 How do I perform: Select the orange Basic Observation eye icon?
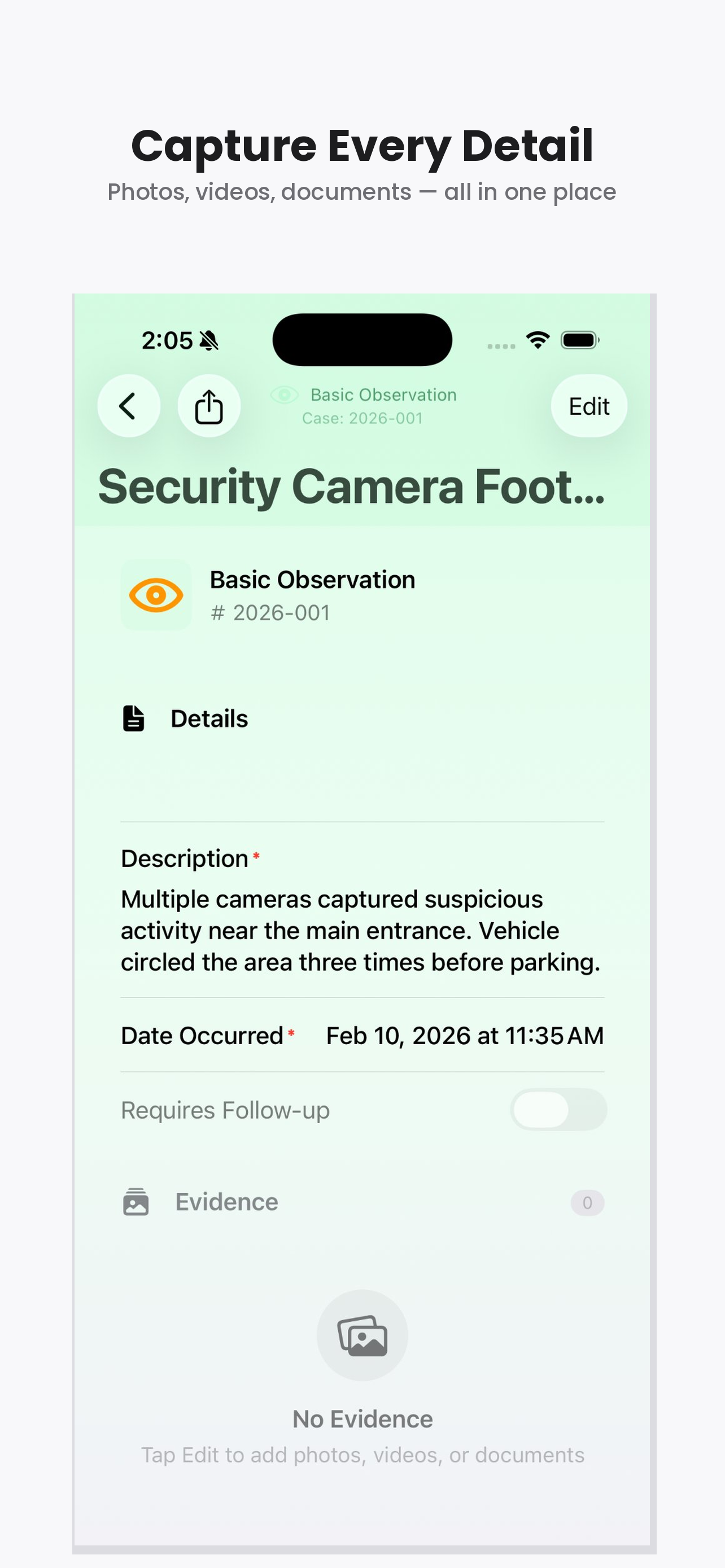156,594
